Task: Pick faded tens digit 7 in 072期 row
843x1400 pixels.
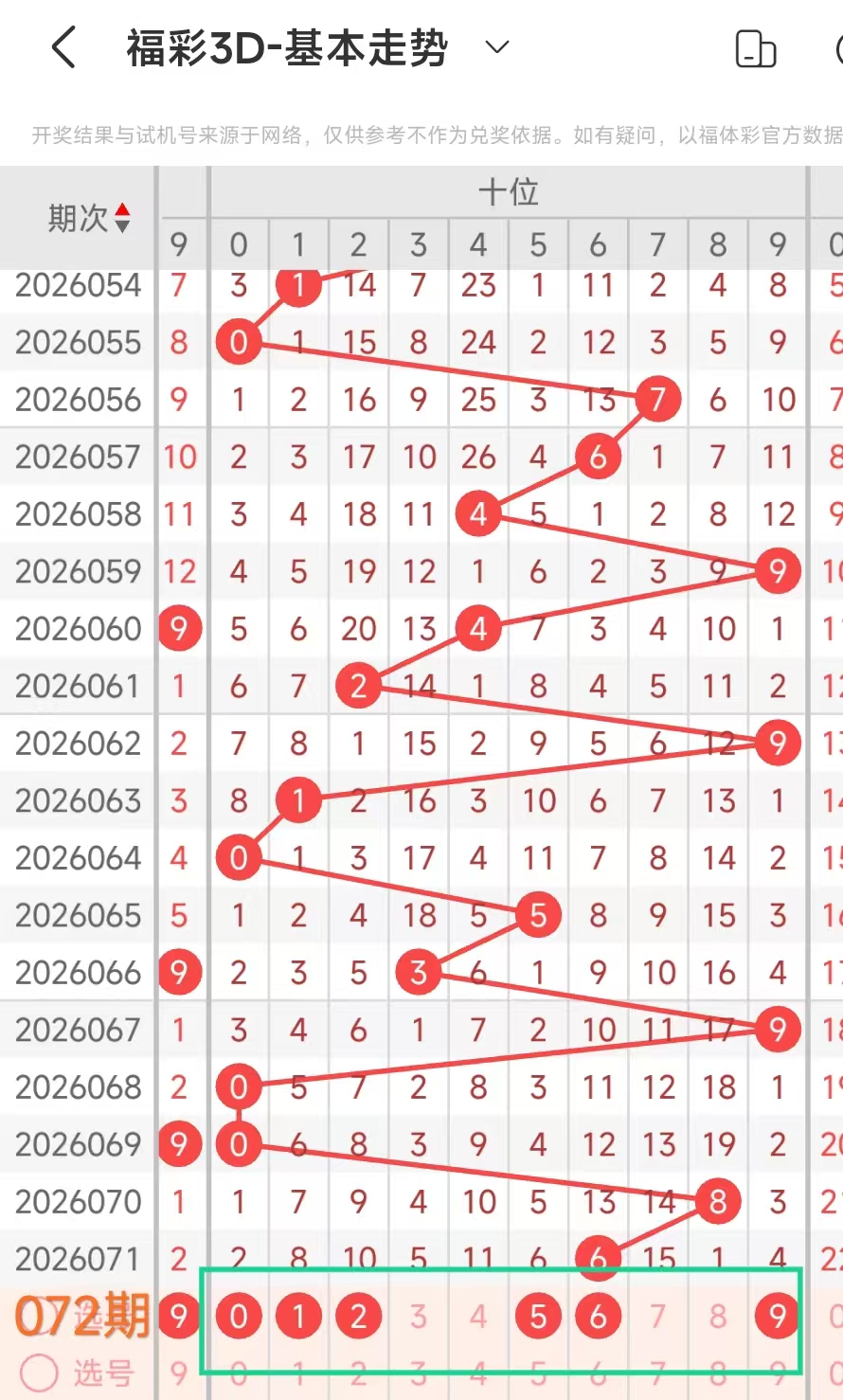Action: click(x=658, y=1316)
